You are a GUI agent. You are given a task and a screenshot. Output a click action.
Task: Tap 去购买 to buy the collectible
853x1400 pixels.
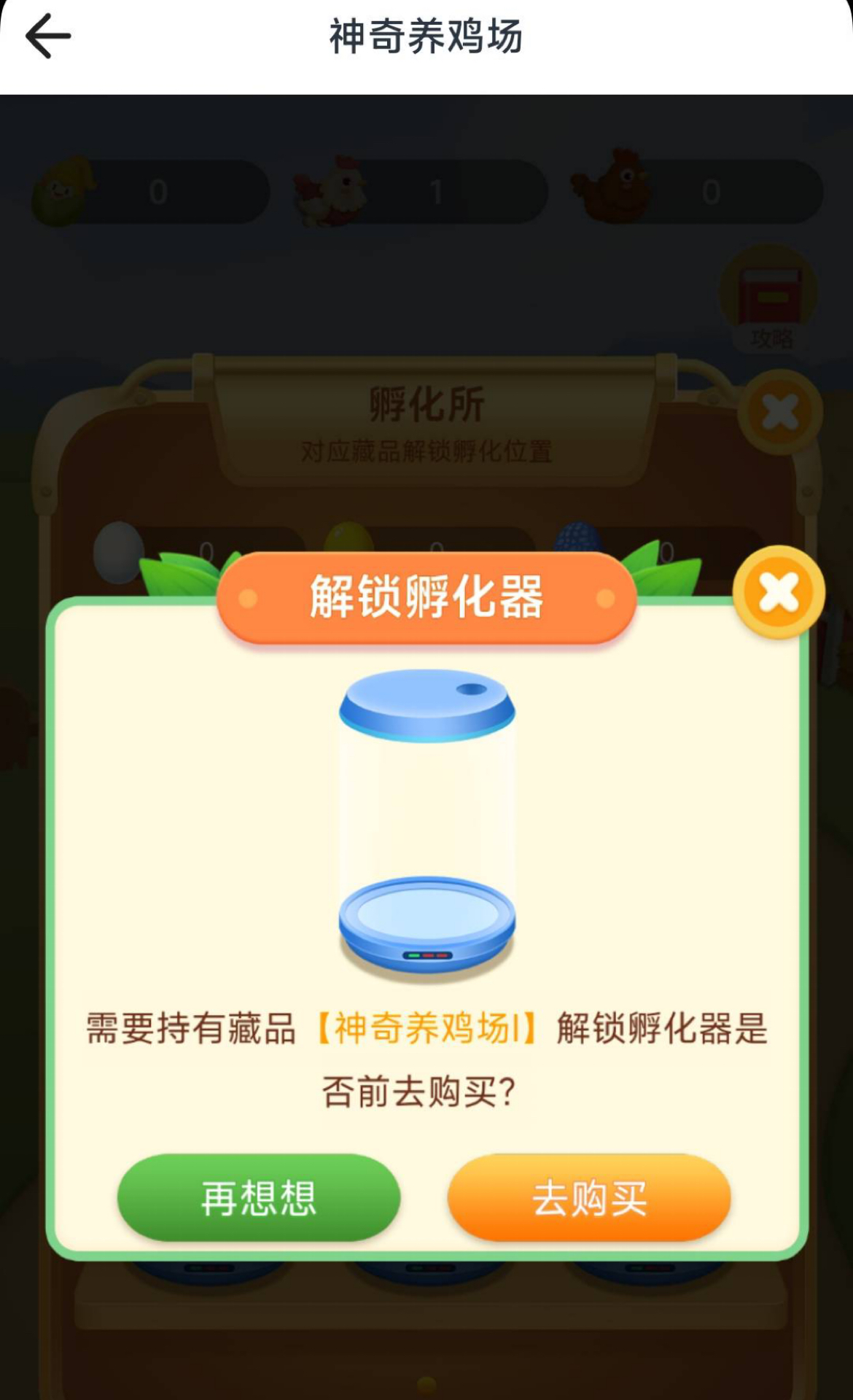click(x=589, y=1197)
